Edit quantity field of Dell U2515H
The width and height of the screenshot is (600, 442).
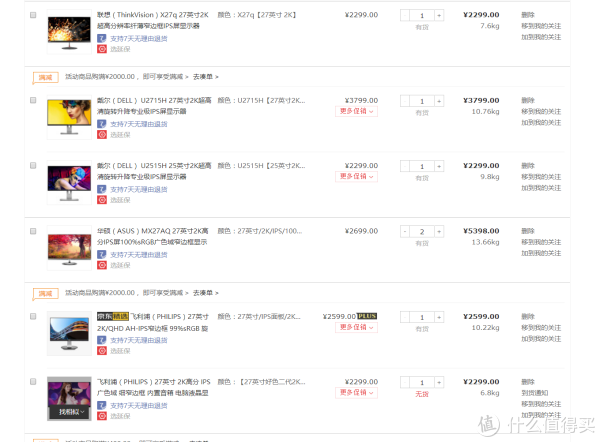pyautogui.click(x=423, y=166)
